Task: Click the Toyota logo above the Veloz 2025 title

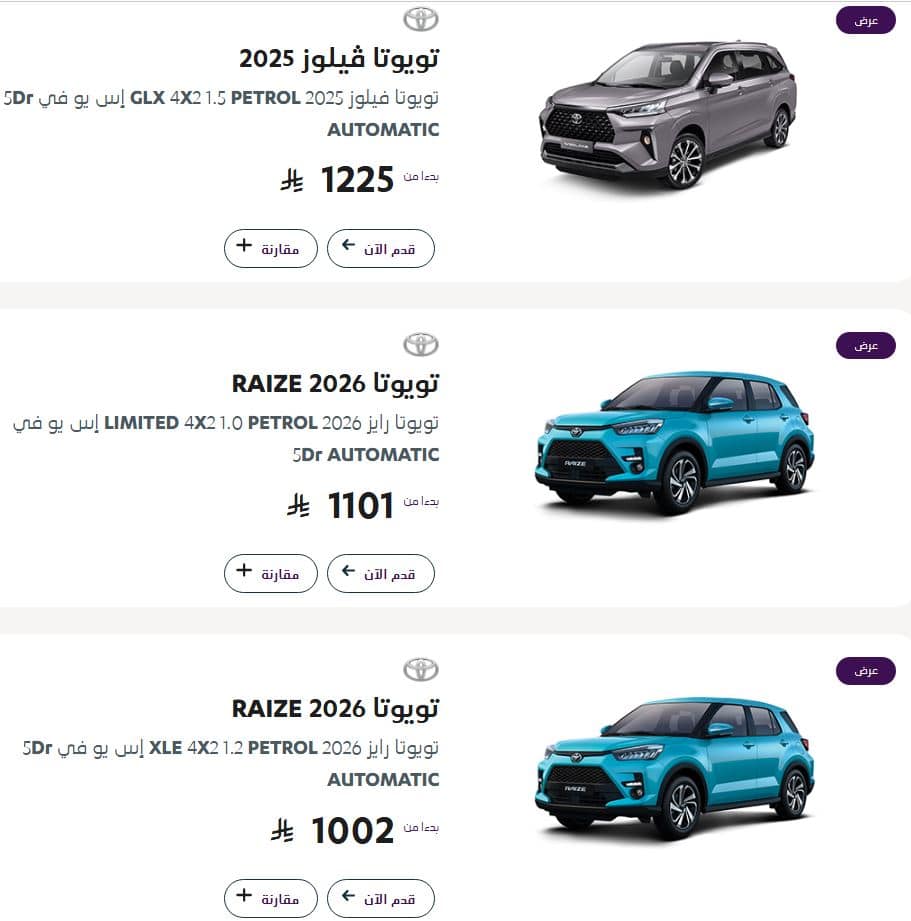Action: click(x=423, y=18)
